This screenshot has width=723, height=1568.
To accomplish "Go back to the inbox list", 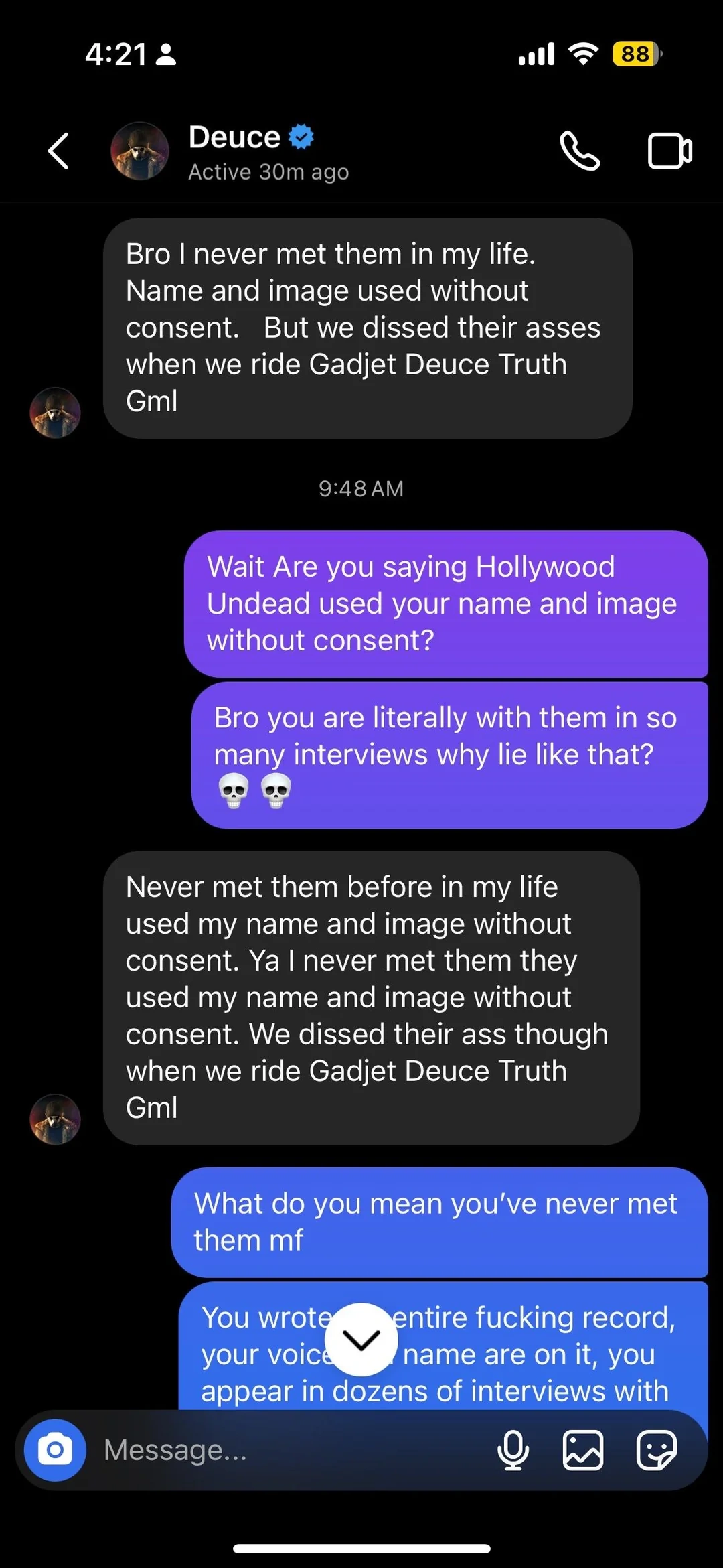I will click(59, 151).
